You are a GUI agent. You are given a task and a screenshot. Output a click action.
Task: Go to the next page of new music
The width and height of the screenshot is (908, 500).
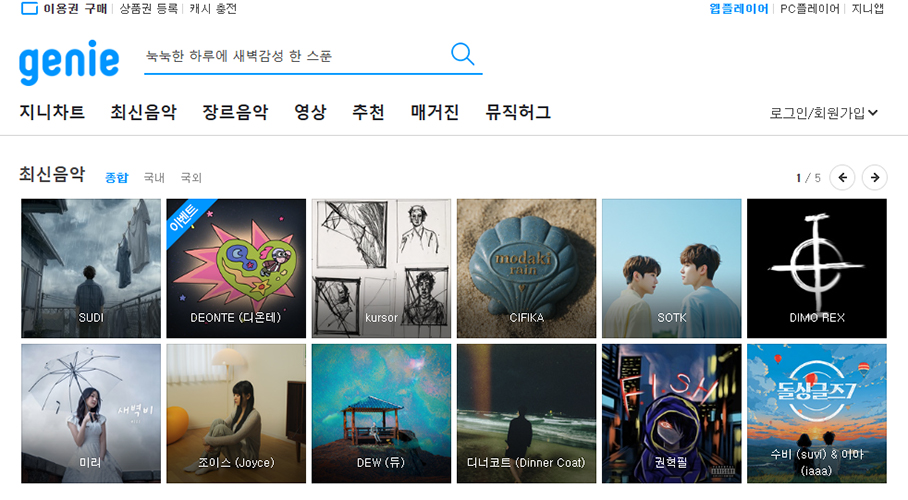coord(875,177)
